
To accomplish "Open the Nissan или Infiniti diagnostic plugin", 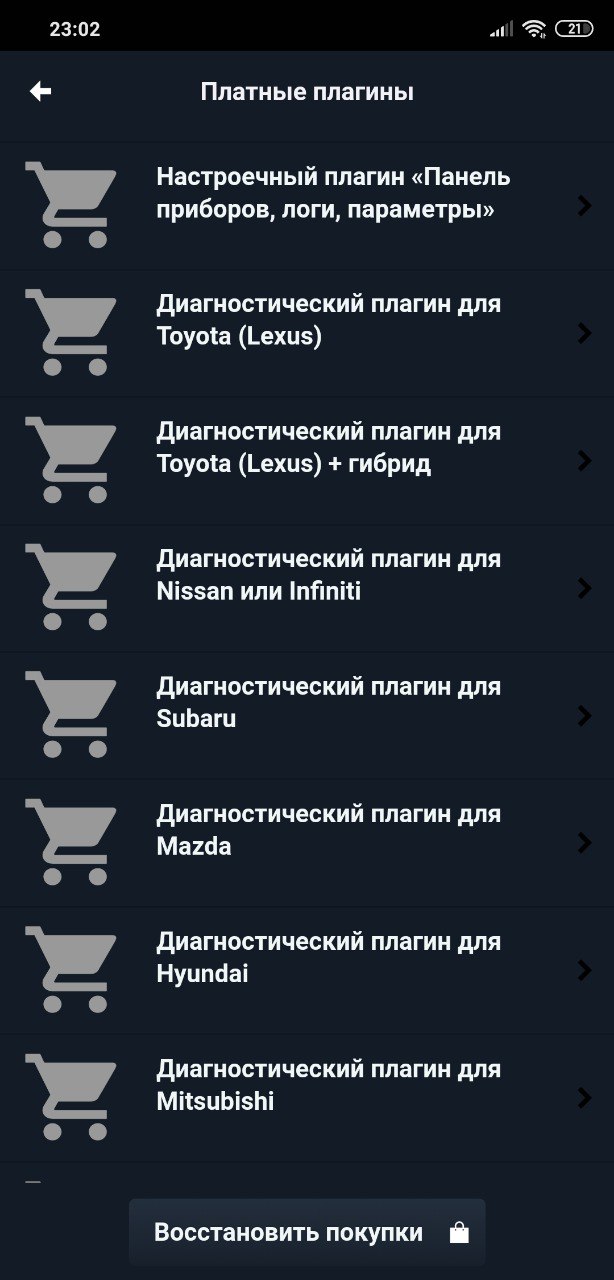I will click(x=307, y=589).
